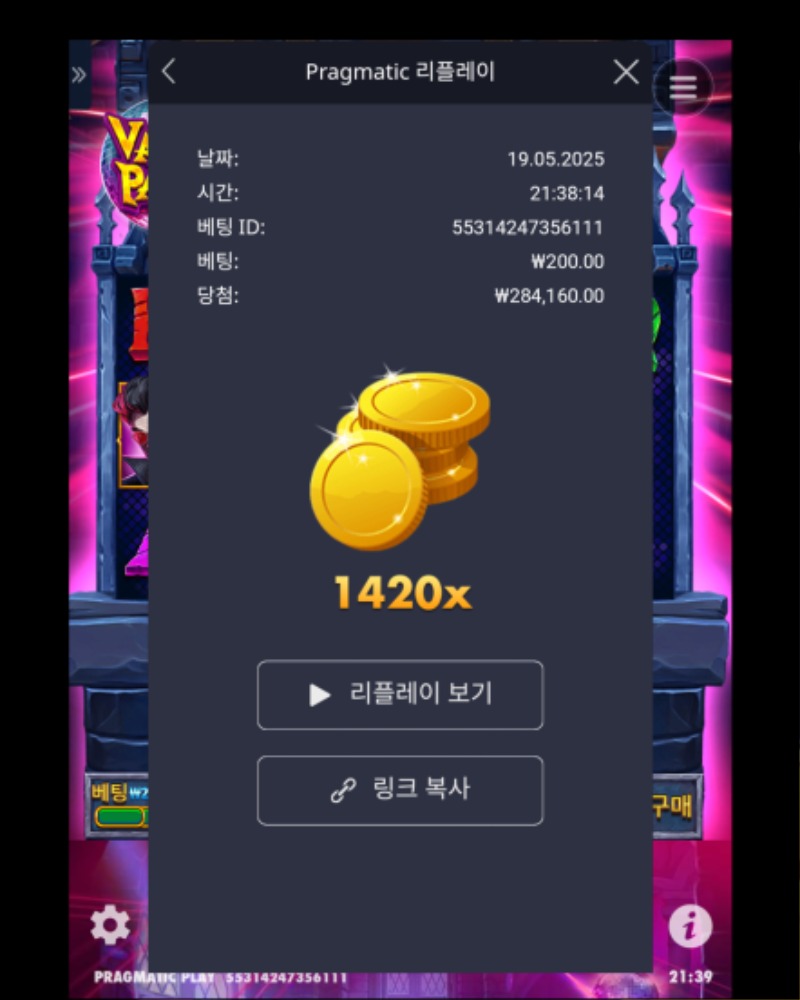The image size is (800, 1000).
Task: Close the Pragmatic replay dialog
Action: click(626, 71)
